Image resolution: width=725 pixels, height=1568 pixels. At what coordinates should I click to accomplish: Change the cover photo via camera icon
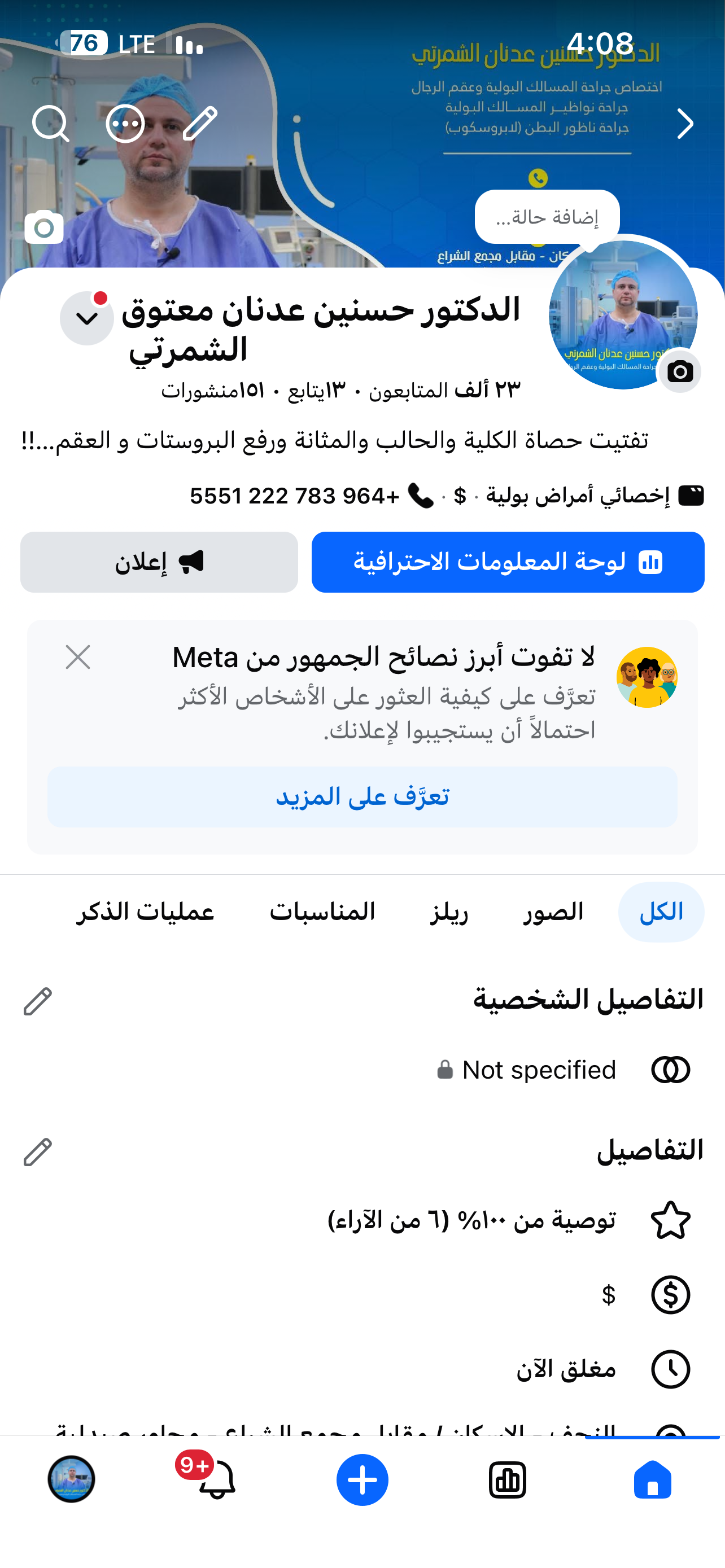click(x=44, y=227)
